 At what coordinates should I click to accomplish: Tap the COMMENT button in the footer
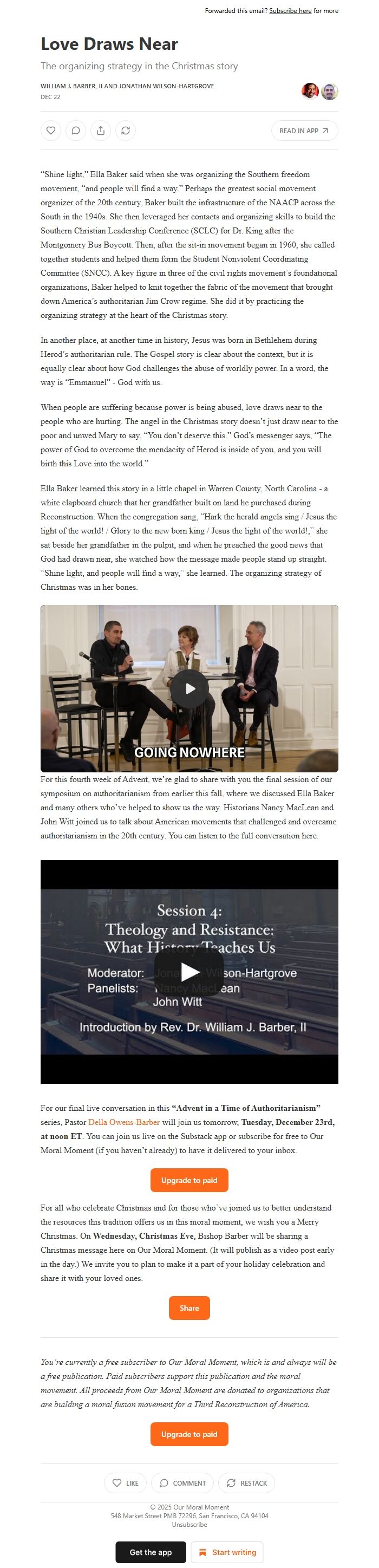(182, 1483)
